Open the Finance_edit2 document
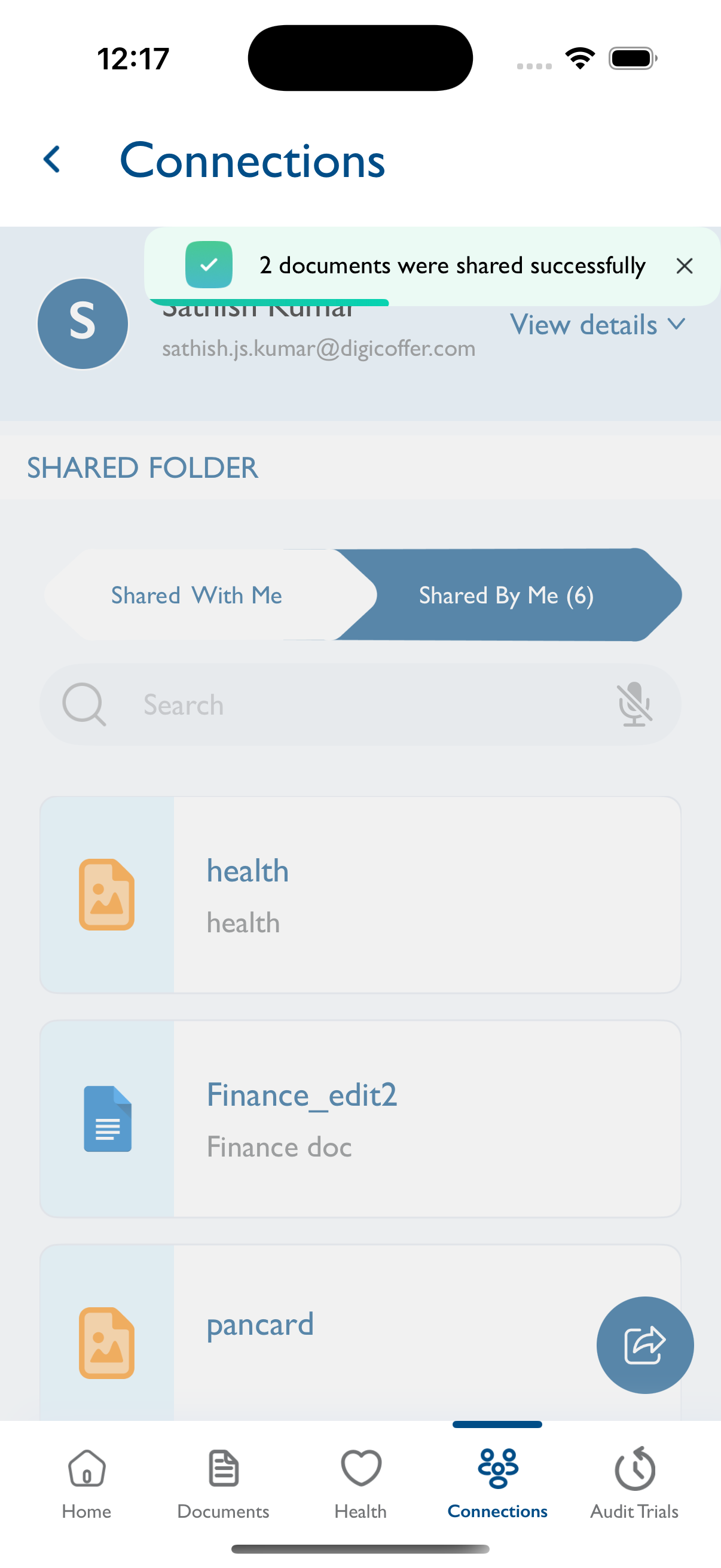 click(x=303, y=1095)
